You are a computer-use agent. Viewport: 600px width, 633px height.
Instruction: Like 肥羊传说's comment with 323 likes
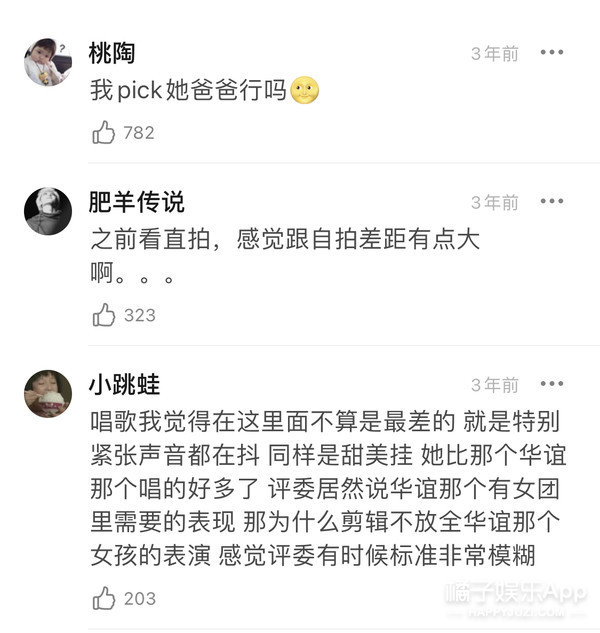[104, 315]
